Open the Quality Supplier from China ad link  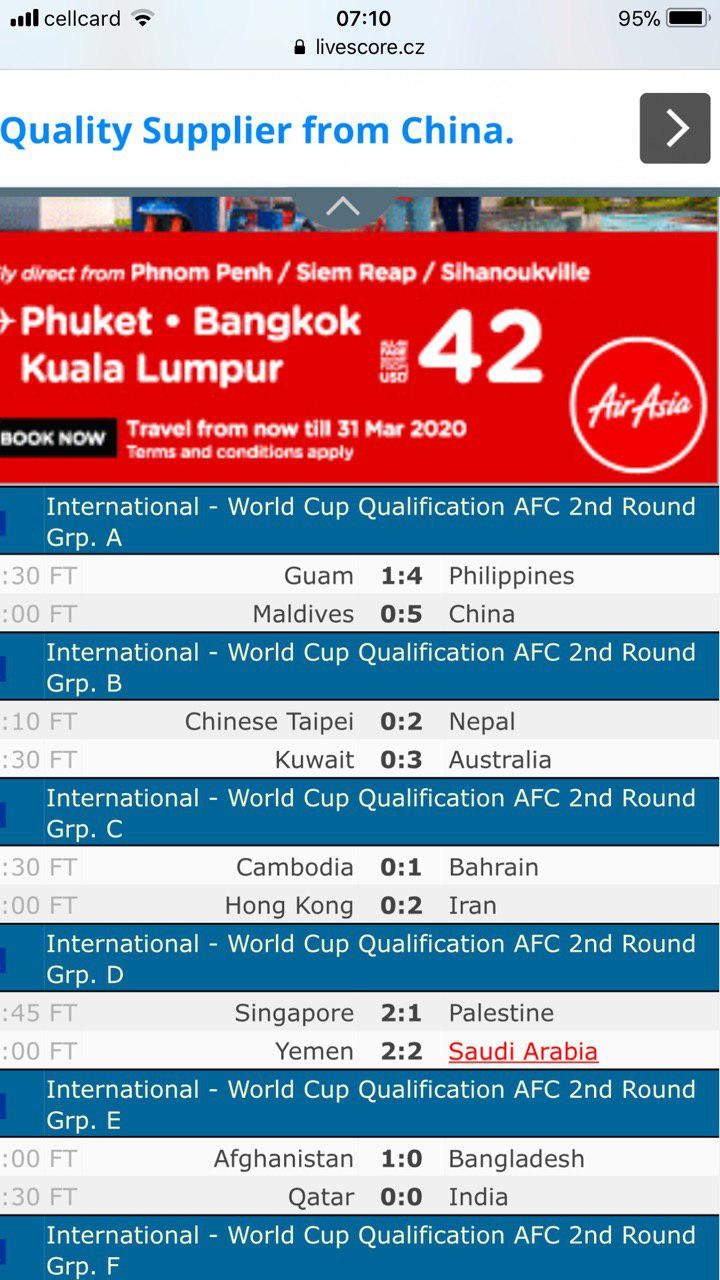tap(257, 131)
